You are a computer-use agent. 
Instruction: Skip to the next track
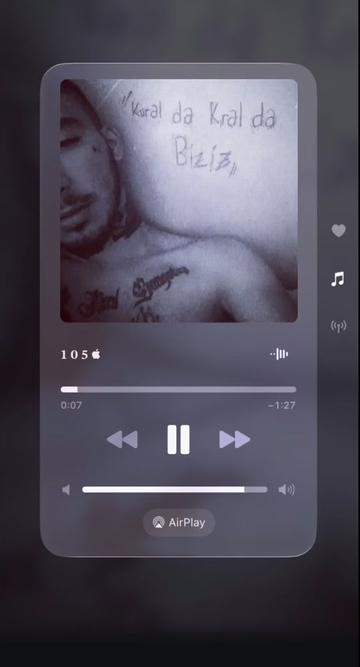(x=234, y=439)
